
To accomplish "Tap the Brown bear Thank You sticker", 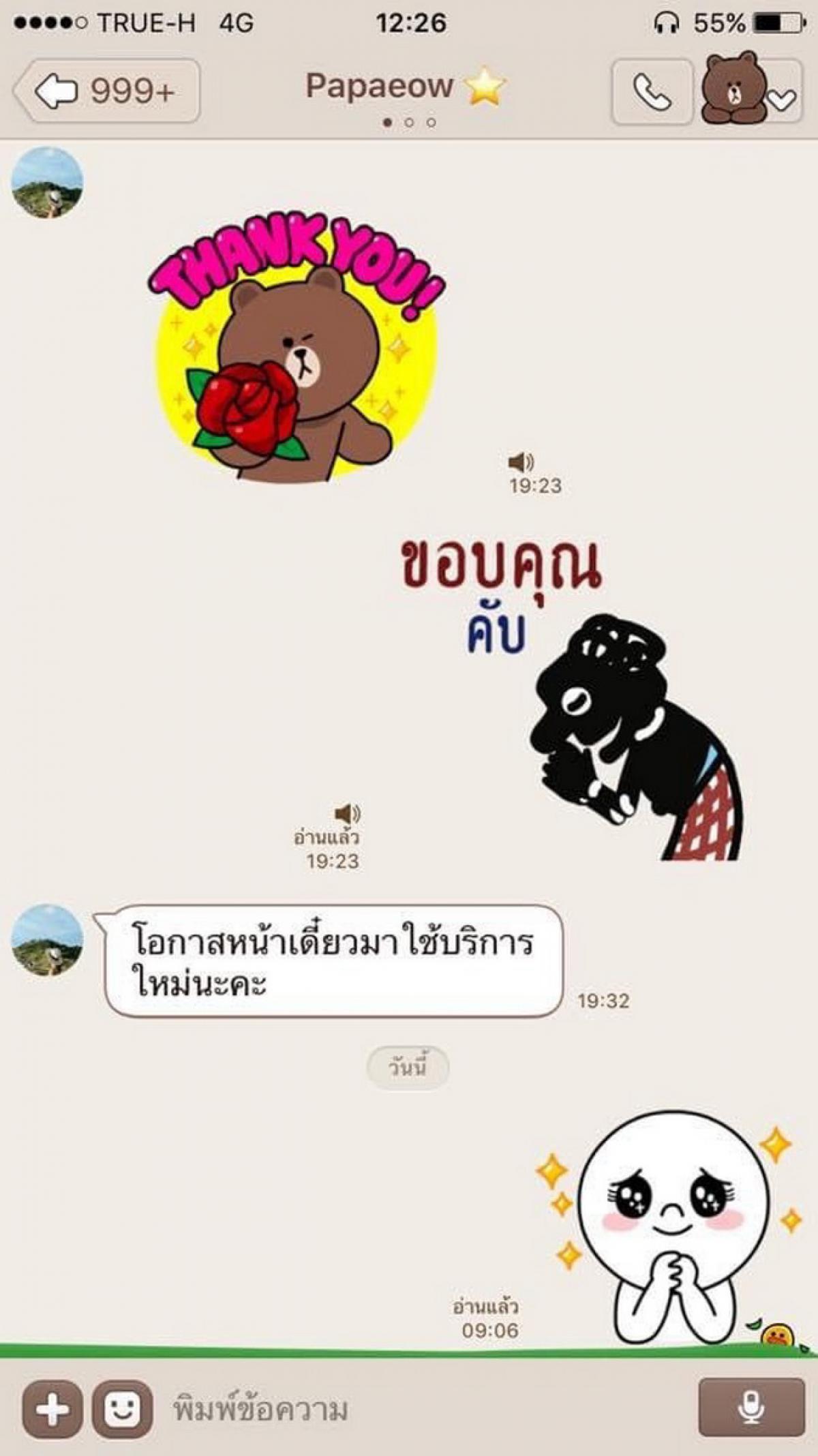I will (298, 348).
